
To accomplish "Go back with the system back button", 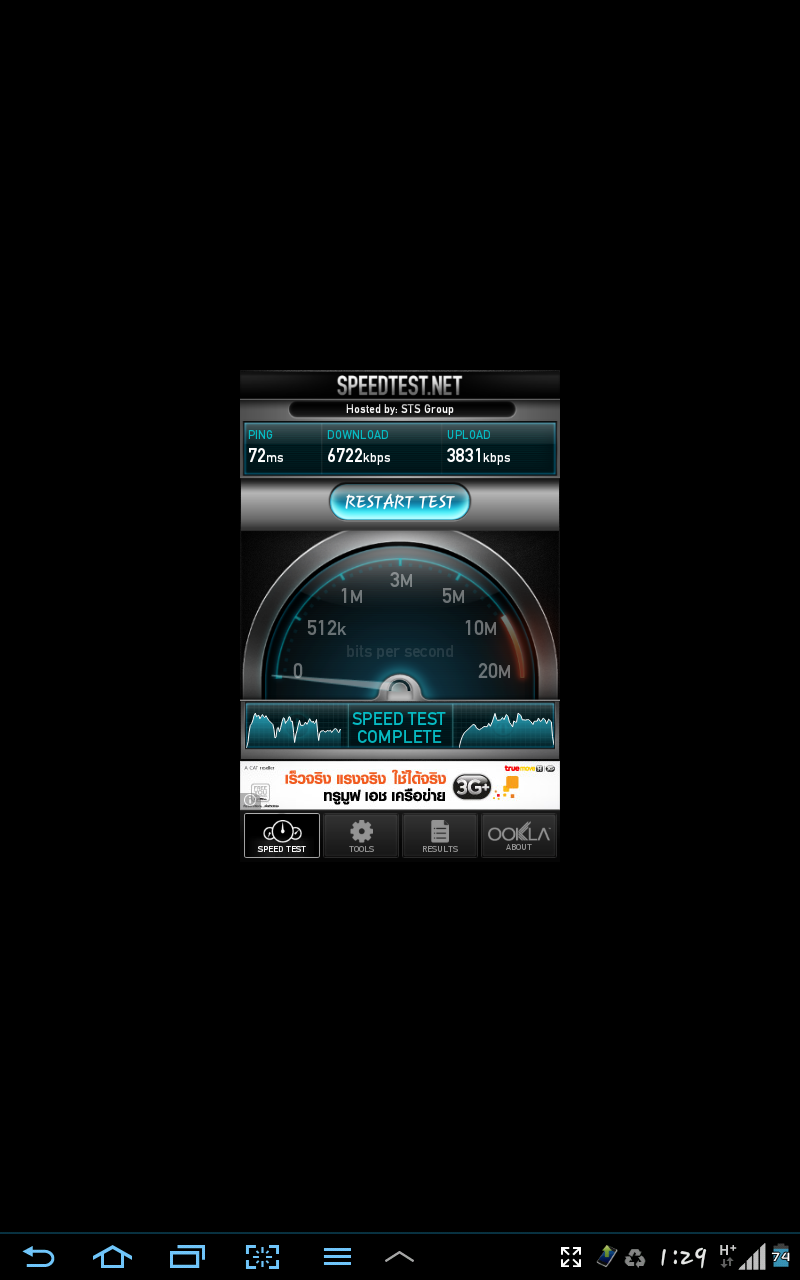I will point(38,1256).
